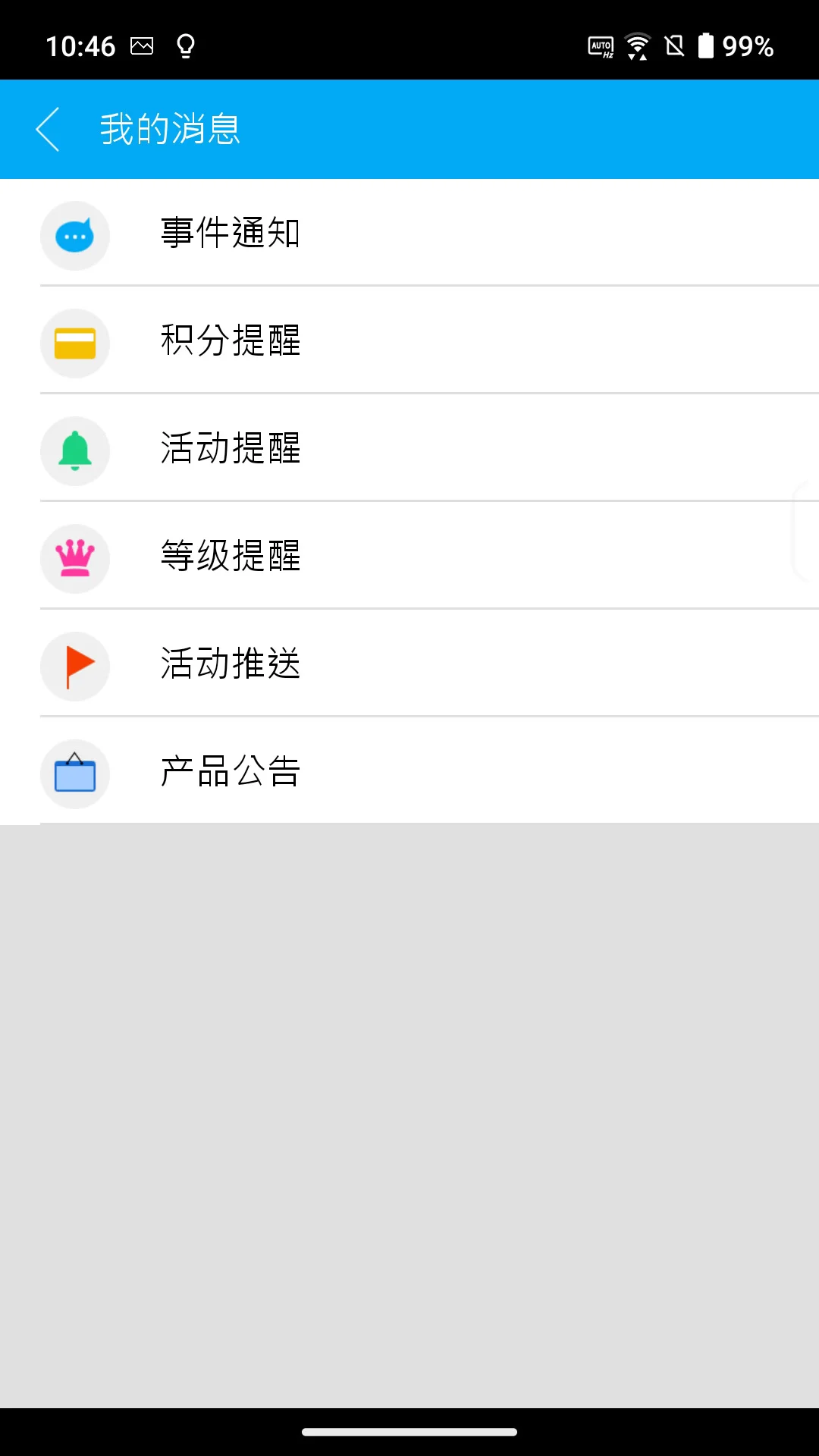Read 产品公告 product announcements
This screenshot has height=1456, width=819.
point(230,772)
